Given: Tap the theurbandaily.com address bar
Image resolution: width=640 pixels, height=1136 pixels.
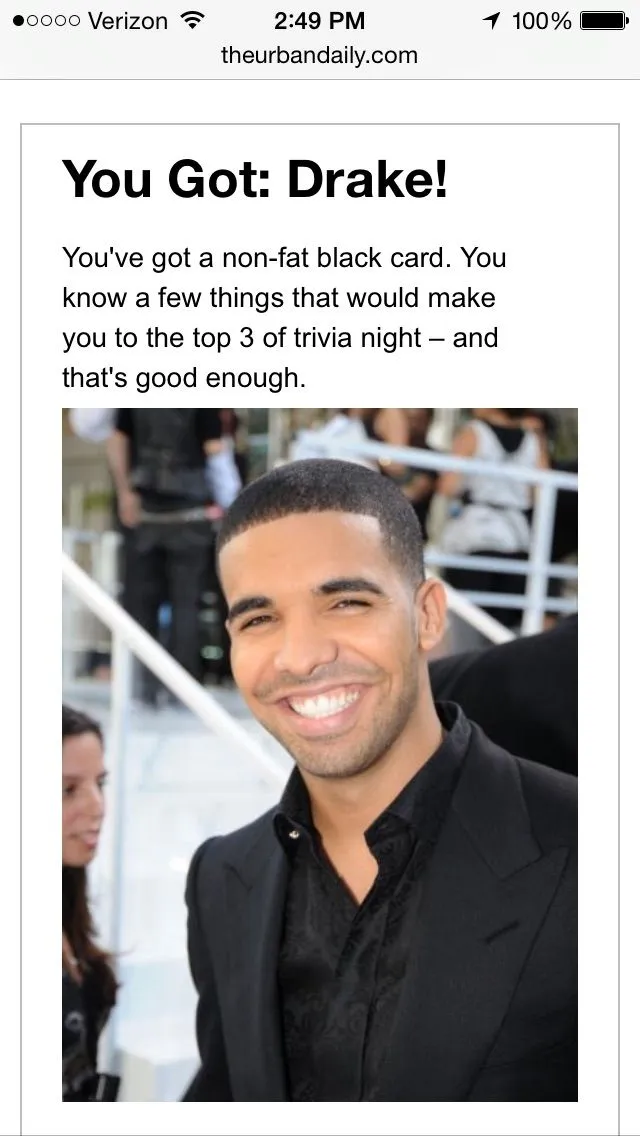Looking at the screenshot, I should click(x=319, y=56).
